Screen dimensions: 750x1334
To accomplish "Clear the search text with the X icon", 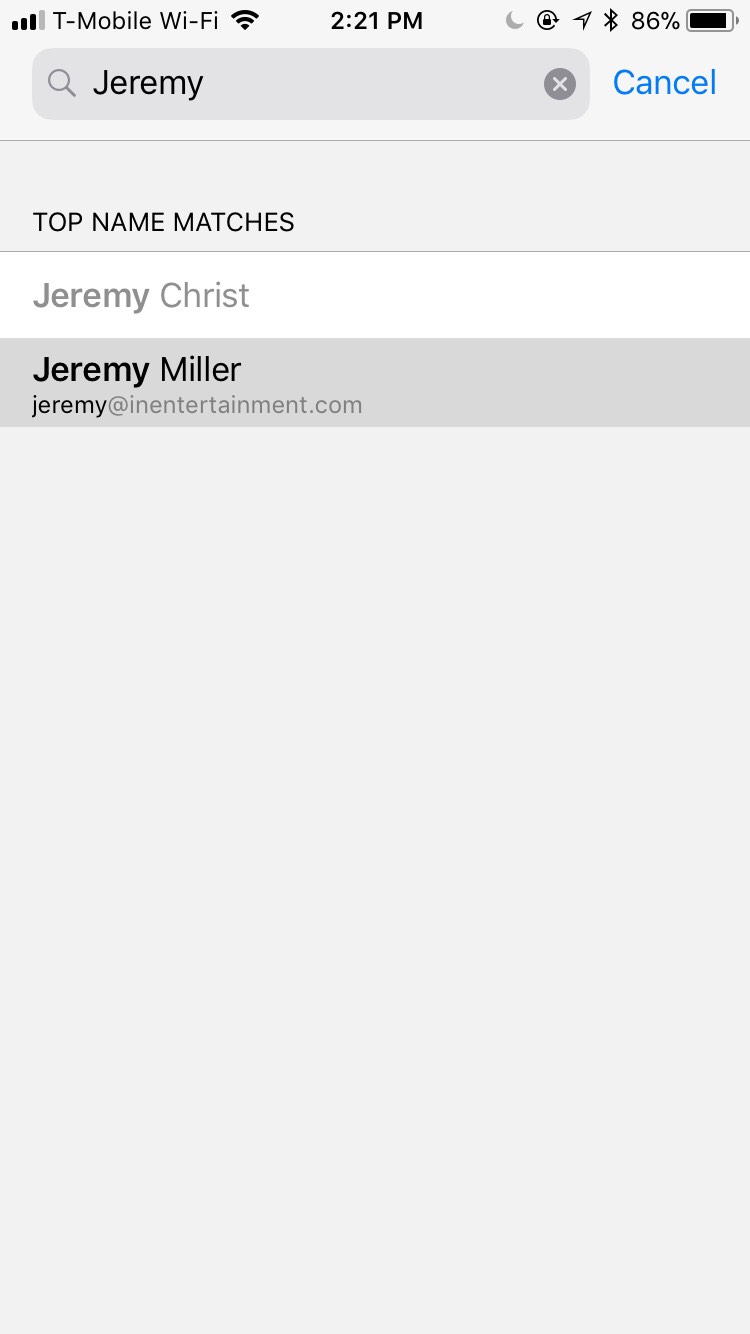I will click(560, 84).
